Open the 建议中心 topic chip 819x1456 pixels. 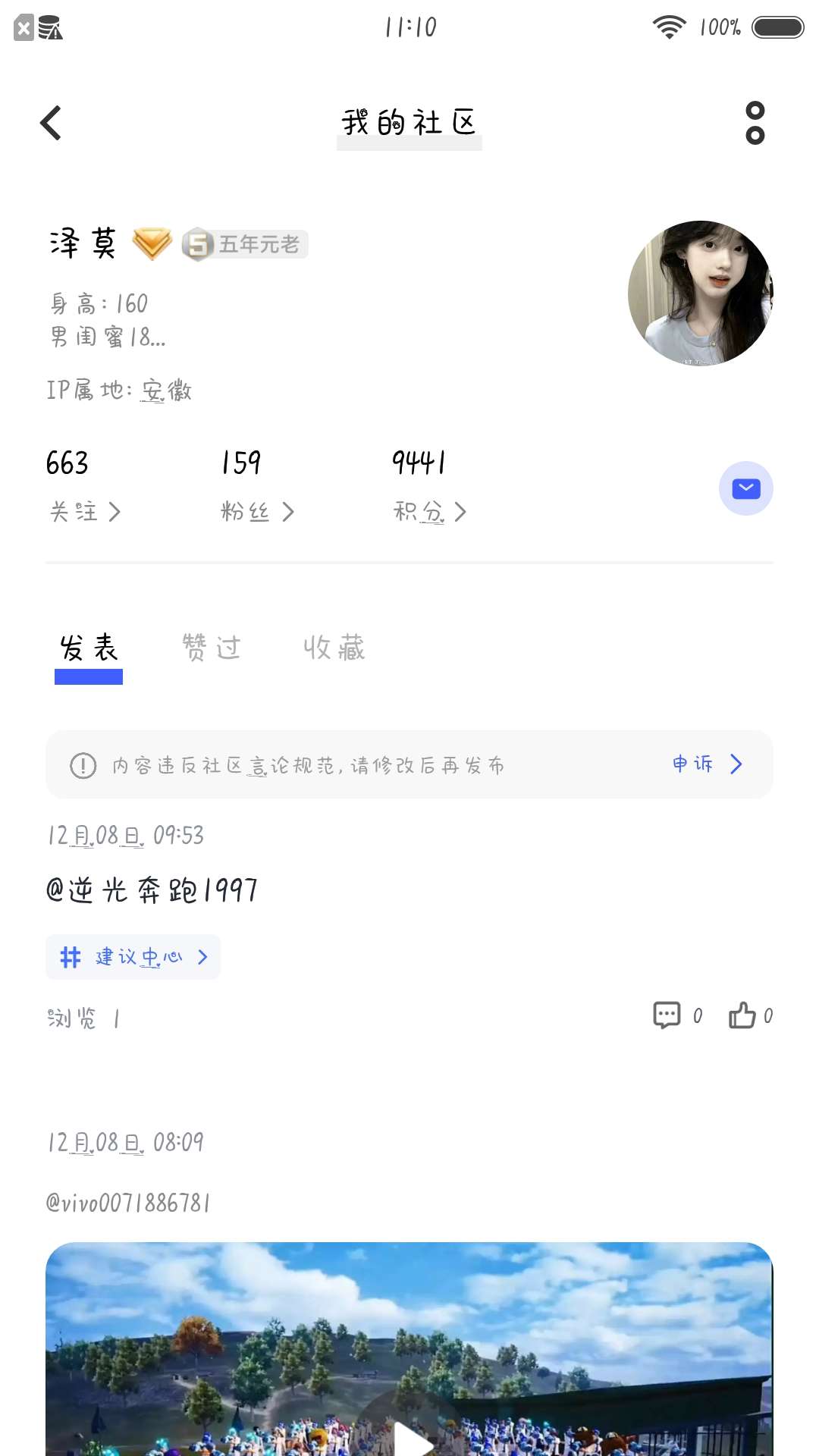133,957
